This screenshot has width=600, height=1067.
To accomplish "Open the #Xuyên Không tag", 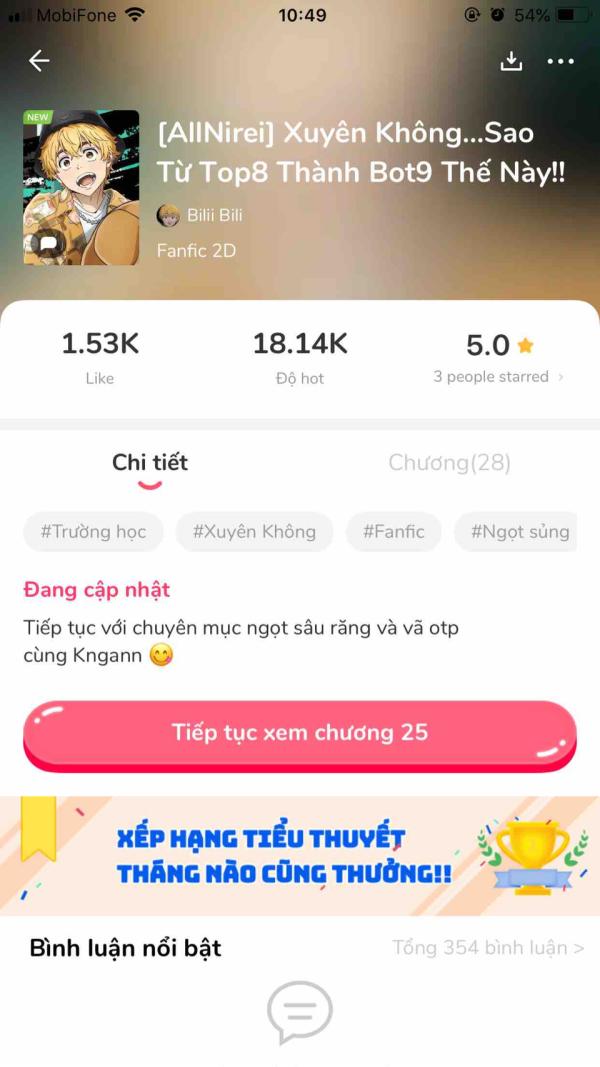I will (254, 532).
